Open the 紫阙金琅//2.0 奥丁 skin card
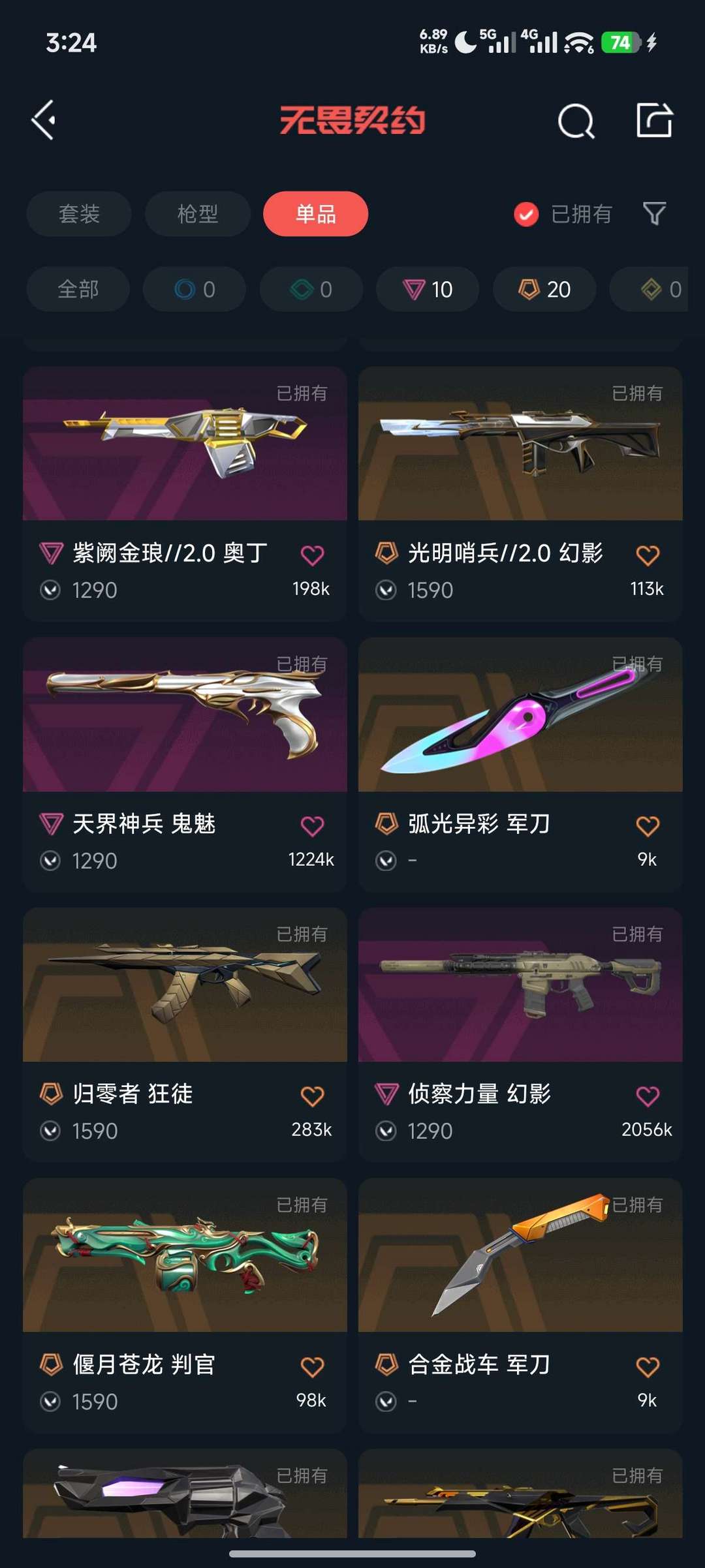The width and height of the screenshot is (705, 1568). click(185, 493)
